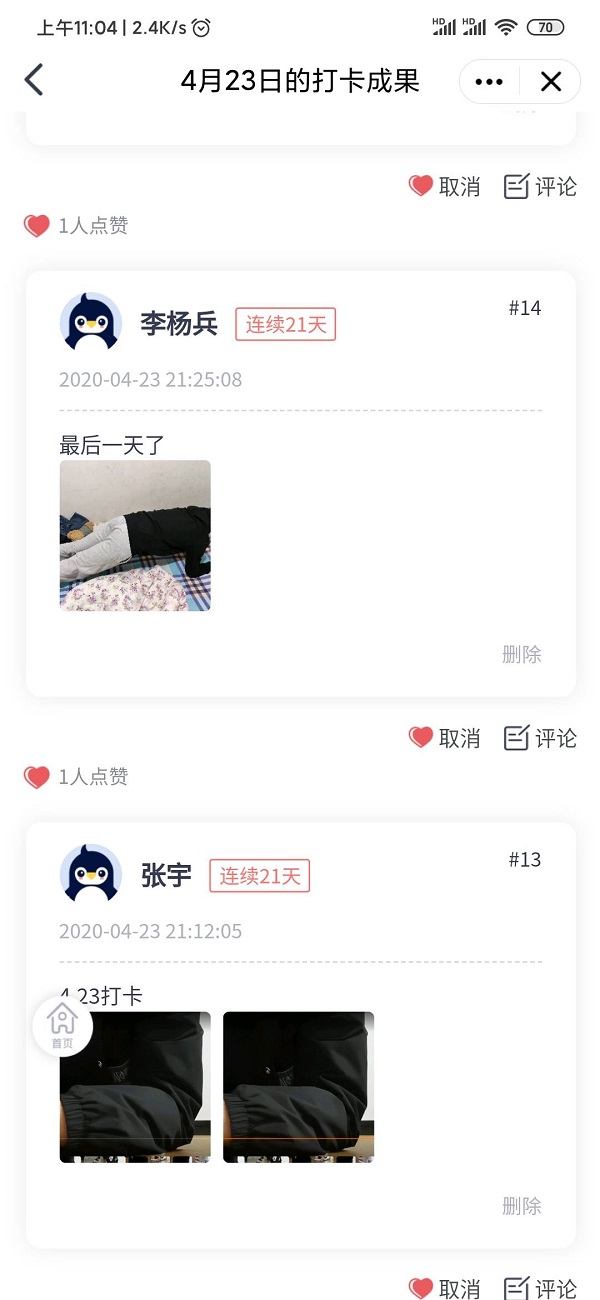Open 李杨兵's penguin avatar
Viewport: 600px width, 1300px height.
coord(91,322)
